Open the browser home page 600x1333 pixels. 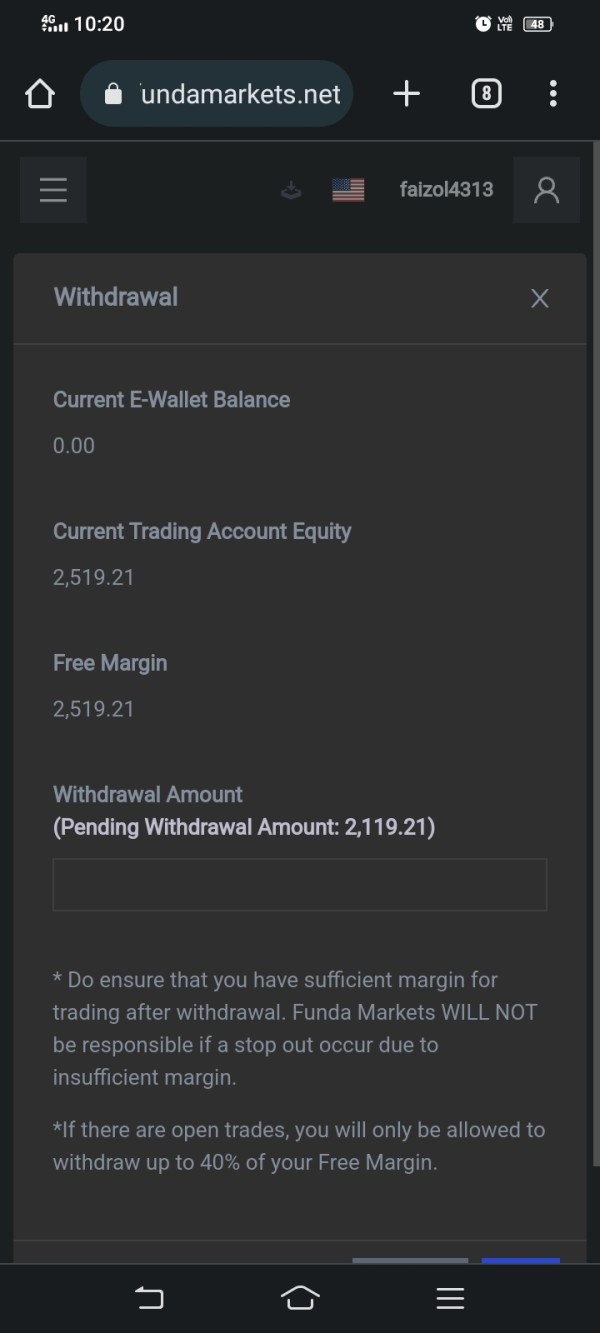tap(39, 95)
